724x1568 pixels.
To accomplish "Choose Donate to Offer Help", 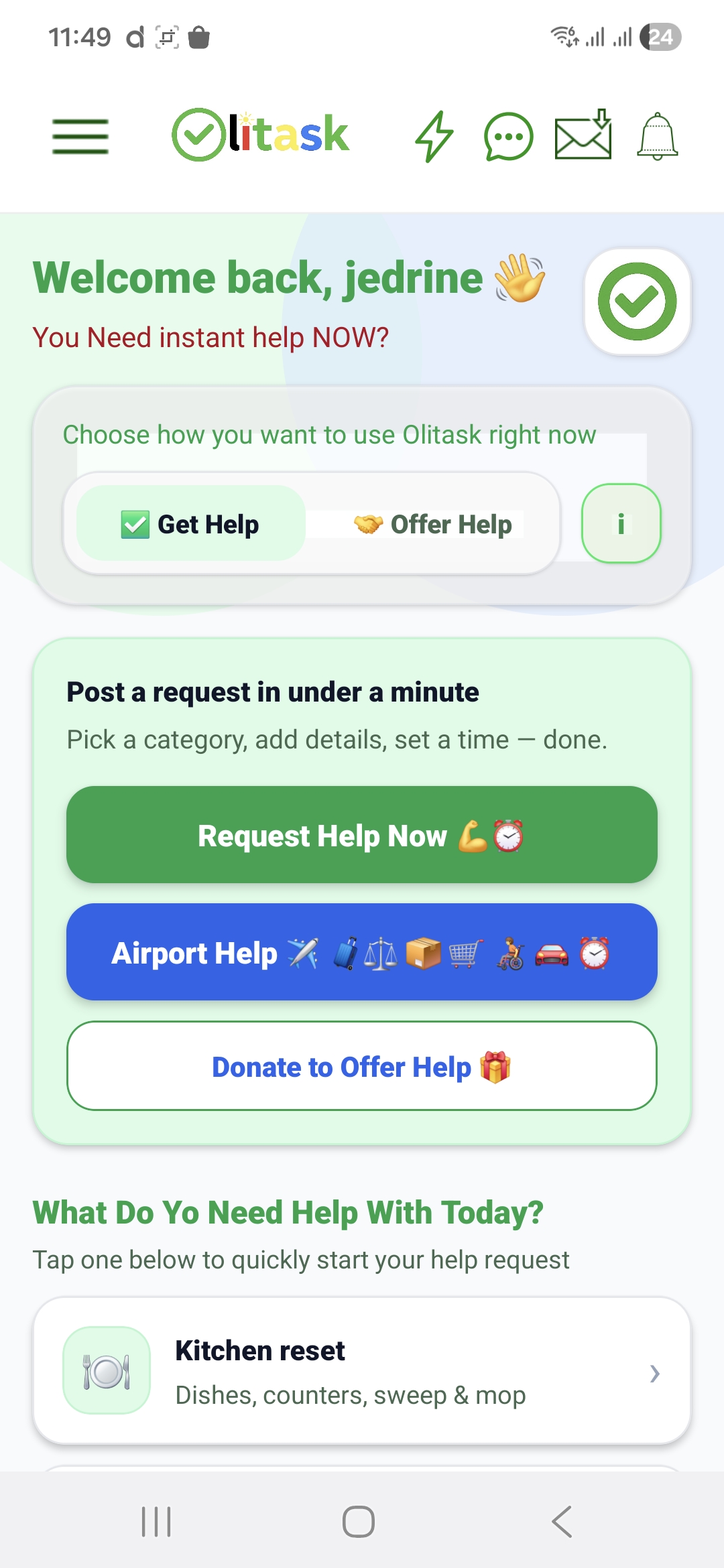I will click(x=362, y=1066).
